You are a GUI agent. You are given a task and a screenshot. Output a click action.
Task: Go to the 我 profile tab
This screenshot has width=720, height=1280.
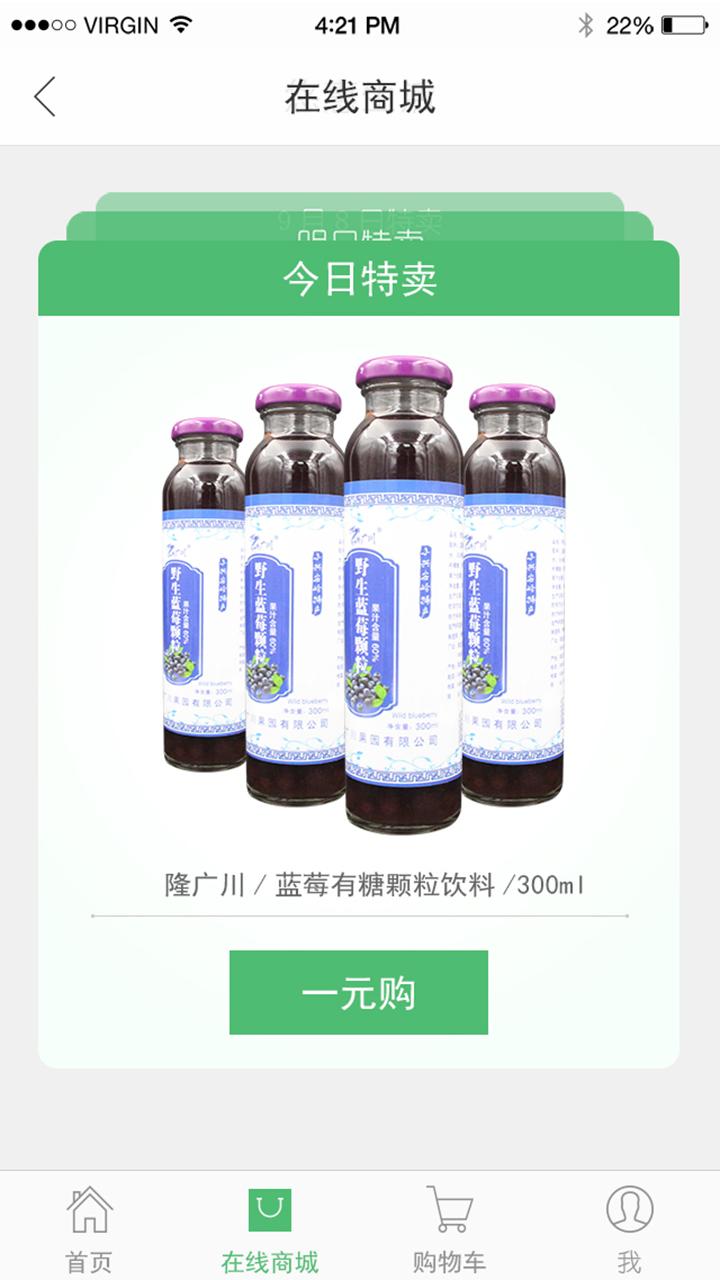[629, 1229]
